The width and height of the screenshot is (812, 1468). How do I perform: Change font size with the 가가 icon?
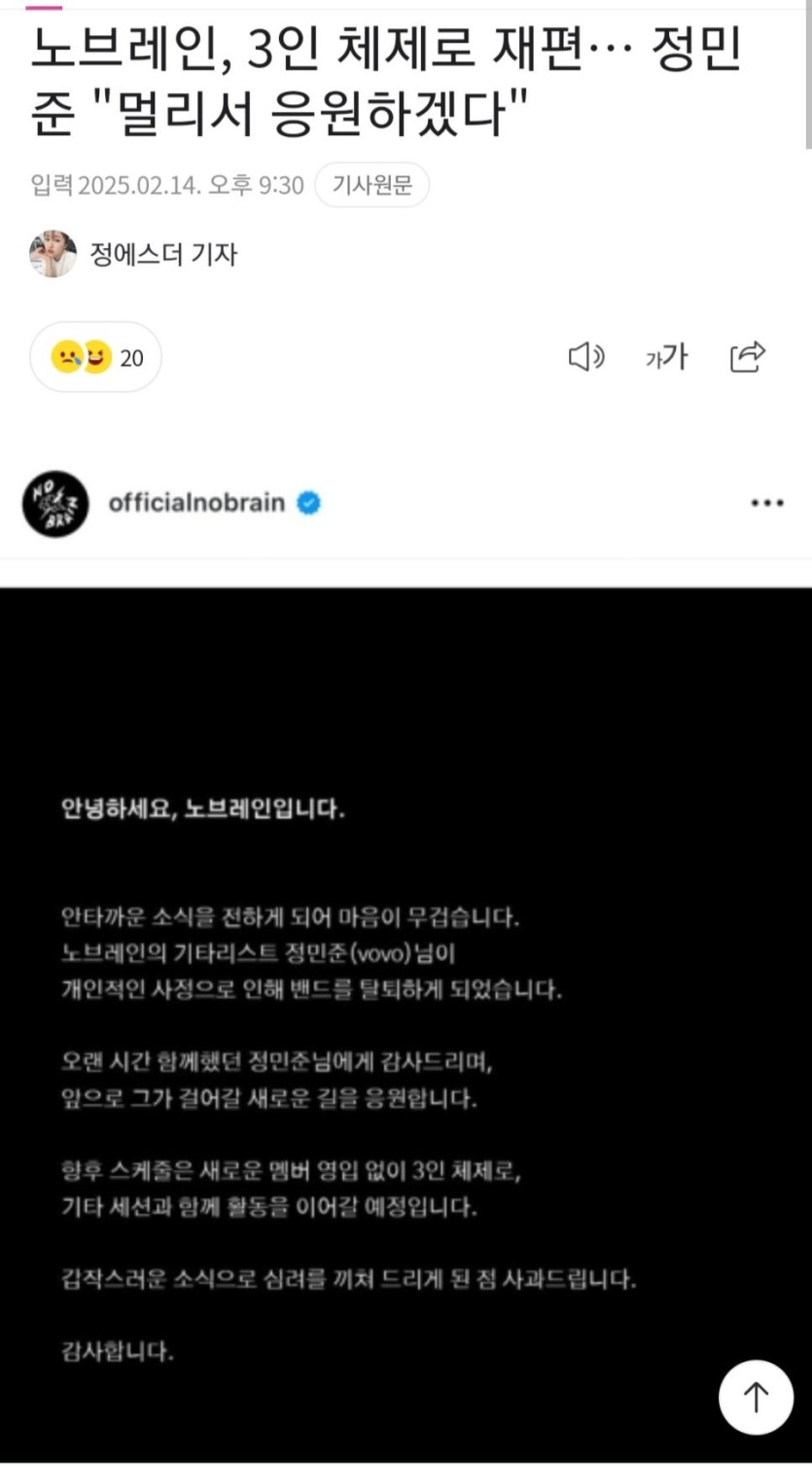pyautogui.click(x=666, y=358)
